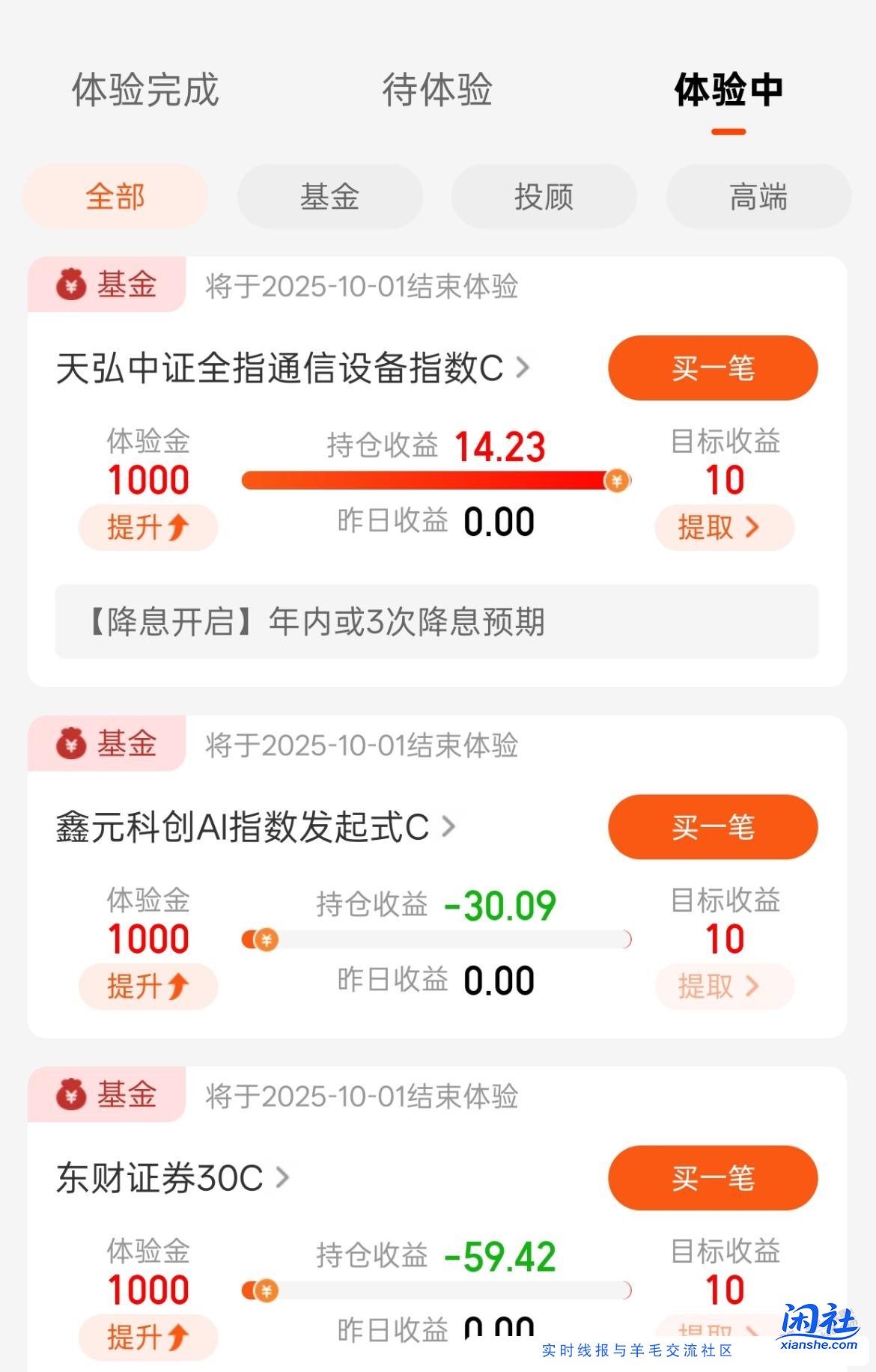The image size is (876, 1372).
Task: Click the ¥ coin on 鑫元 fund progress bar
Action: tap(266, 939)
